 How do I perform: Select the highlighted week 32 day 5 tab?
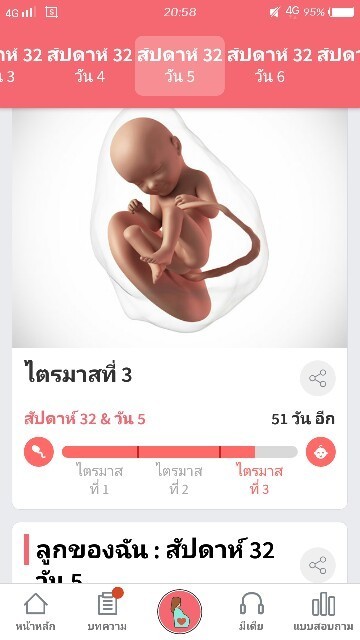(180, 66)
